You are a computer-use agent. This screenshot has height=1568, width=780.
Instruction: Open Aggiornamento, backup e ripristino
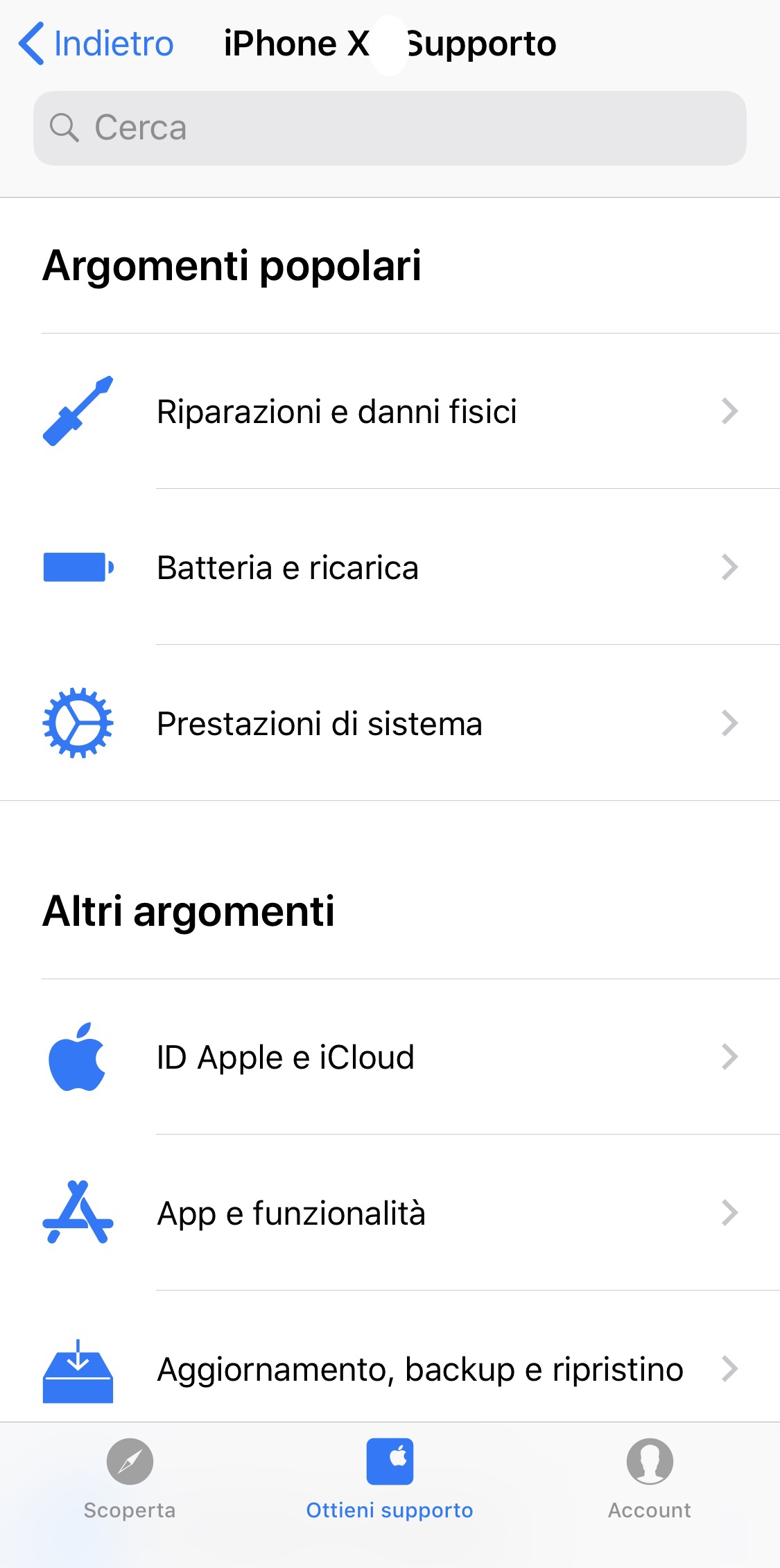coord(390,1369)
